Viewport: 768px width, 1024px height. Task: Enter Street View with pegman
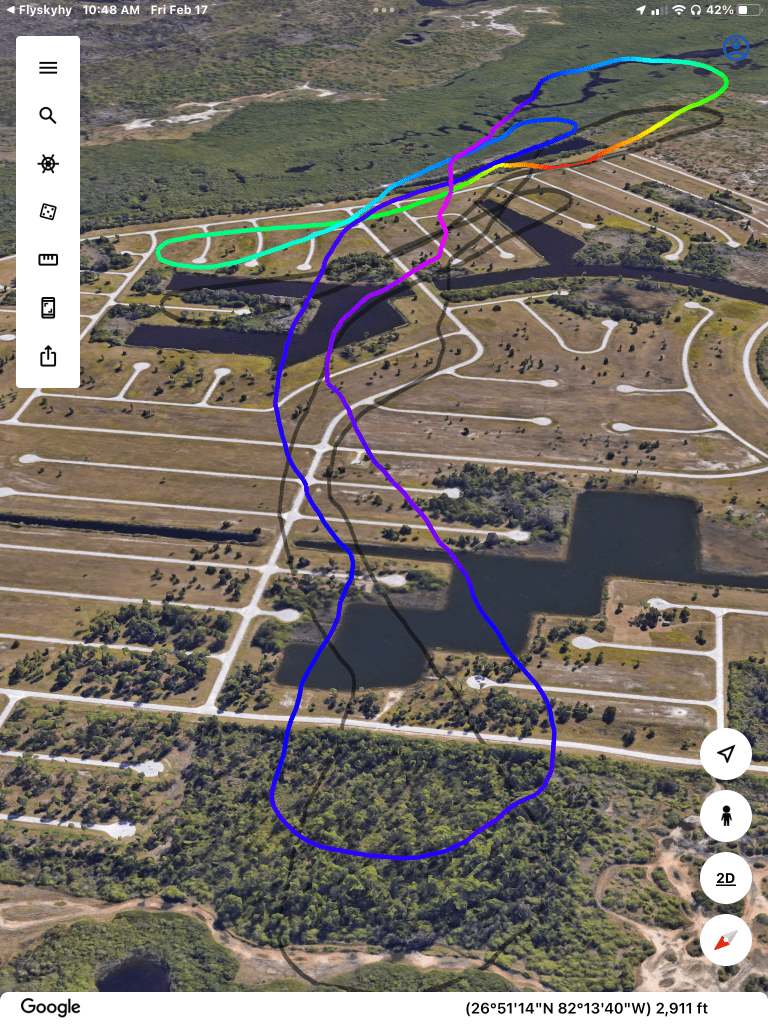[x=726, y=816]
